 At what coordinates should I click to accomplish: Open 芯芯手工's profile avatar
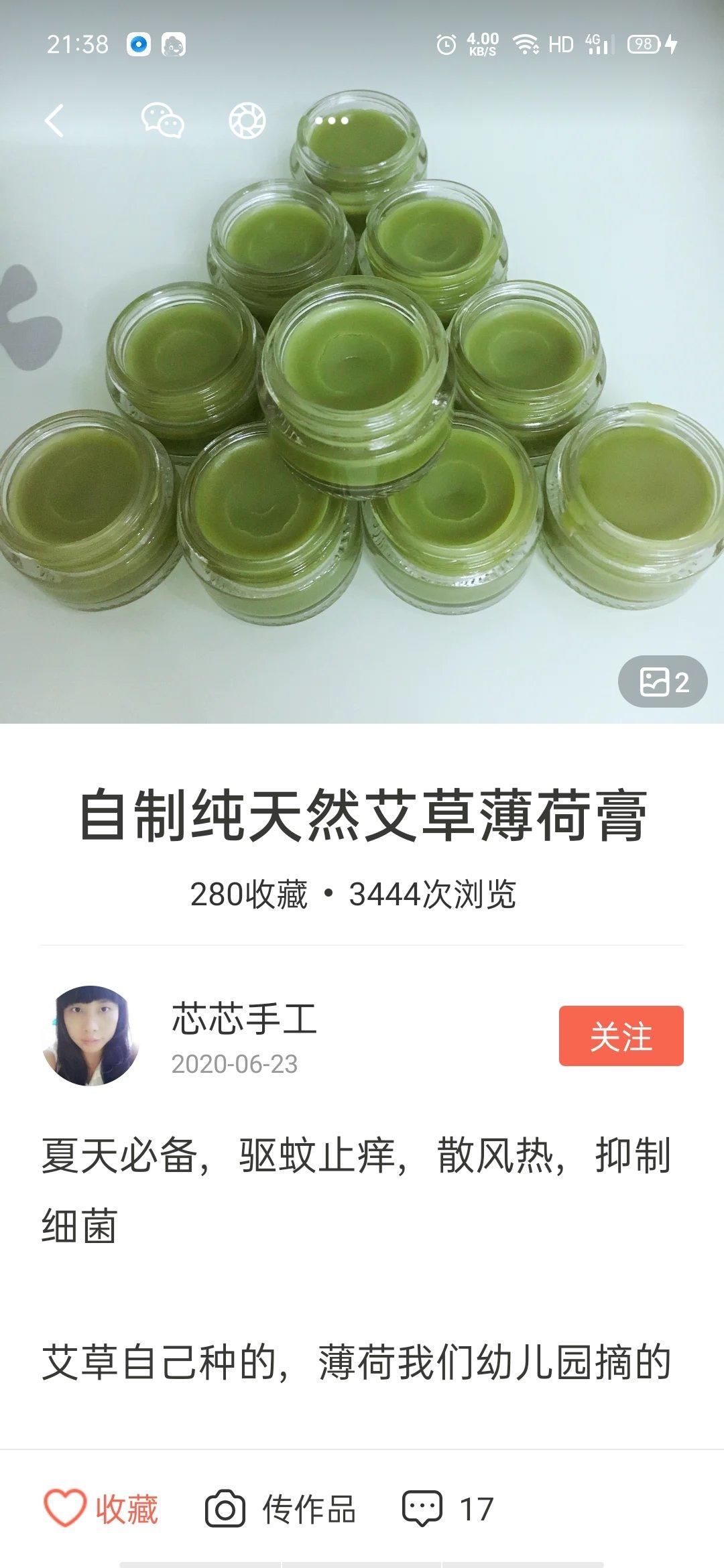click(x=90, y=1035)
